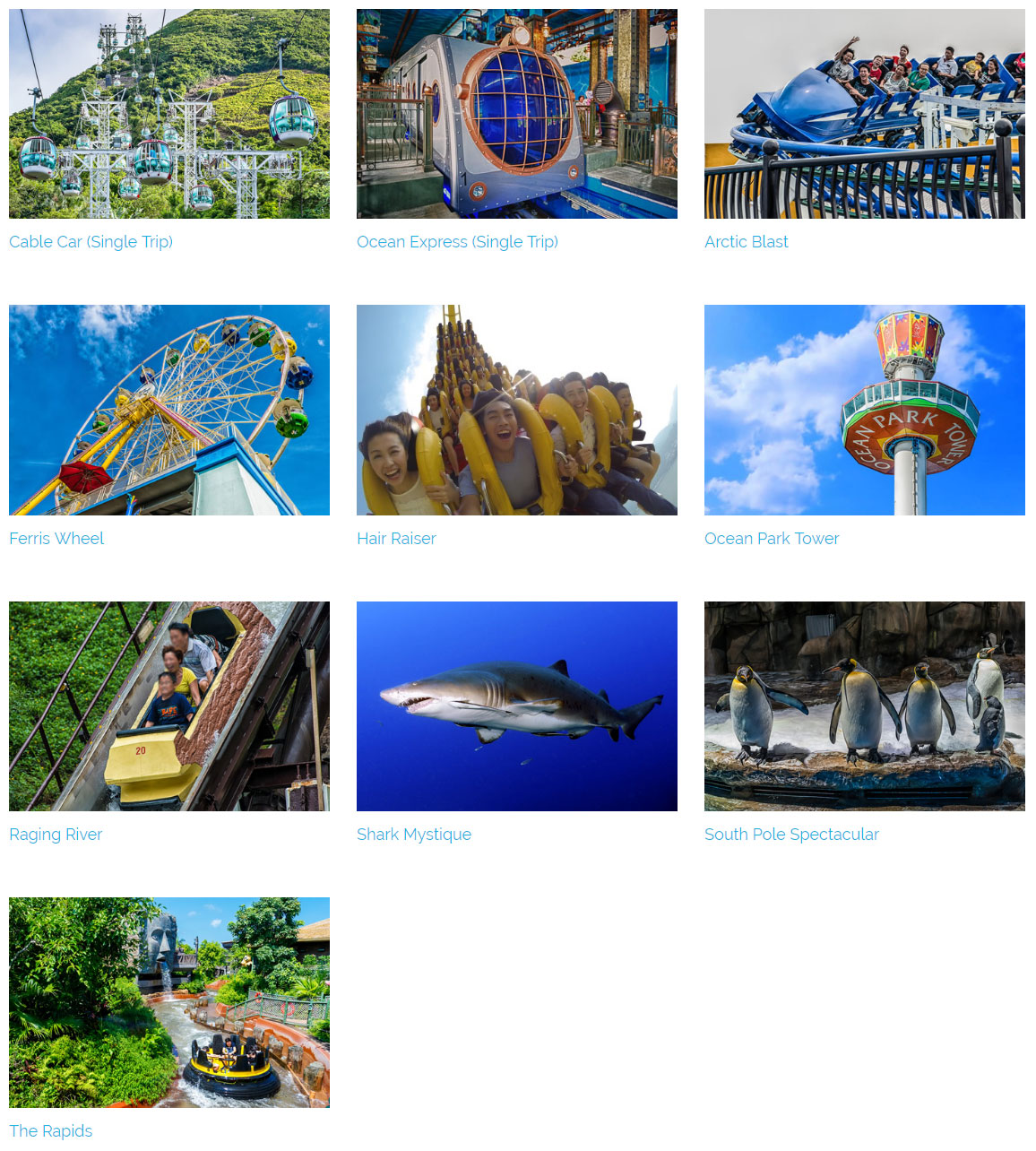The width and height of the screenshot is (1036, 1151).
Task: Open the Shark Mystique image tile
Action: click(516, 705)
